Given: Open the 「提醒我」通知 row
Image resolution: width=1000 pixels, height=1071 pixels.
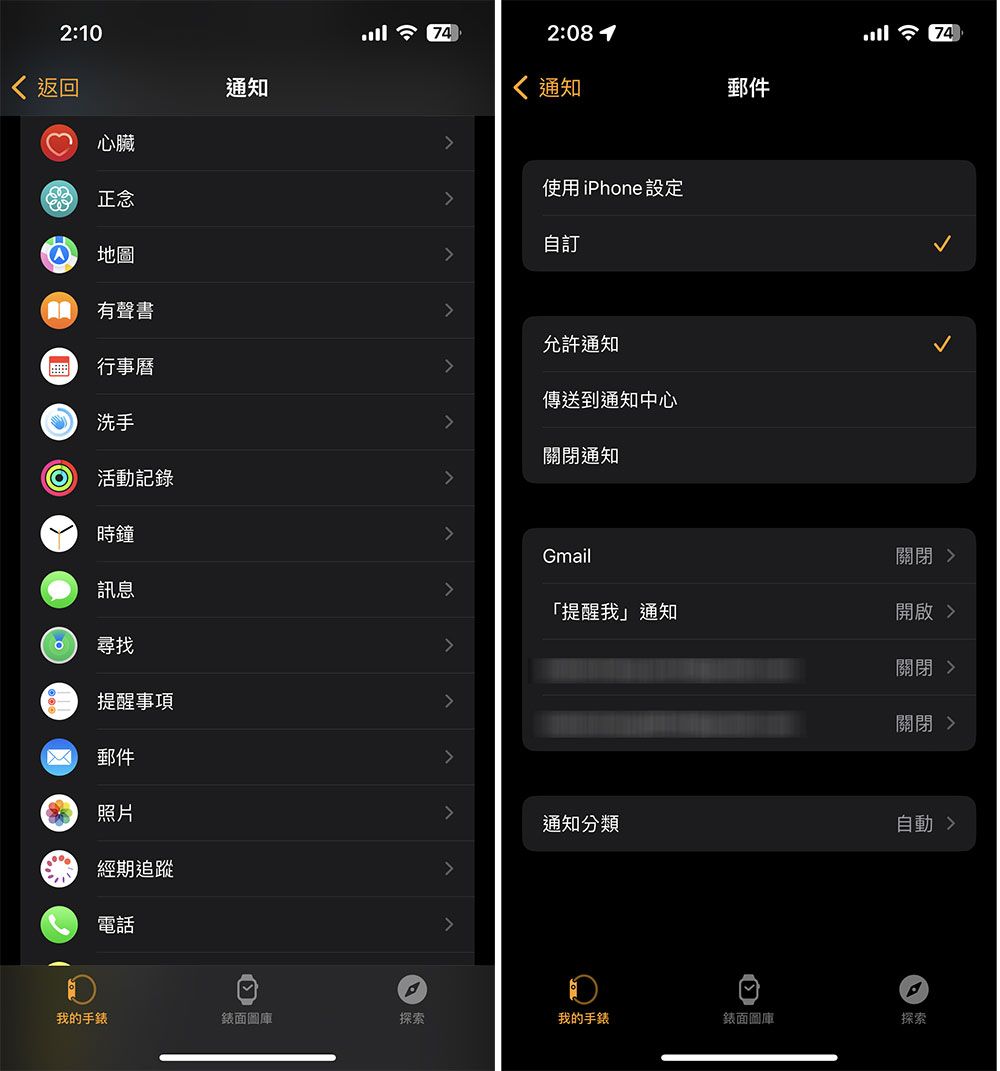Looking at the screenshot, I should click(748, 612).
